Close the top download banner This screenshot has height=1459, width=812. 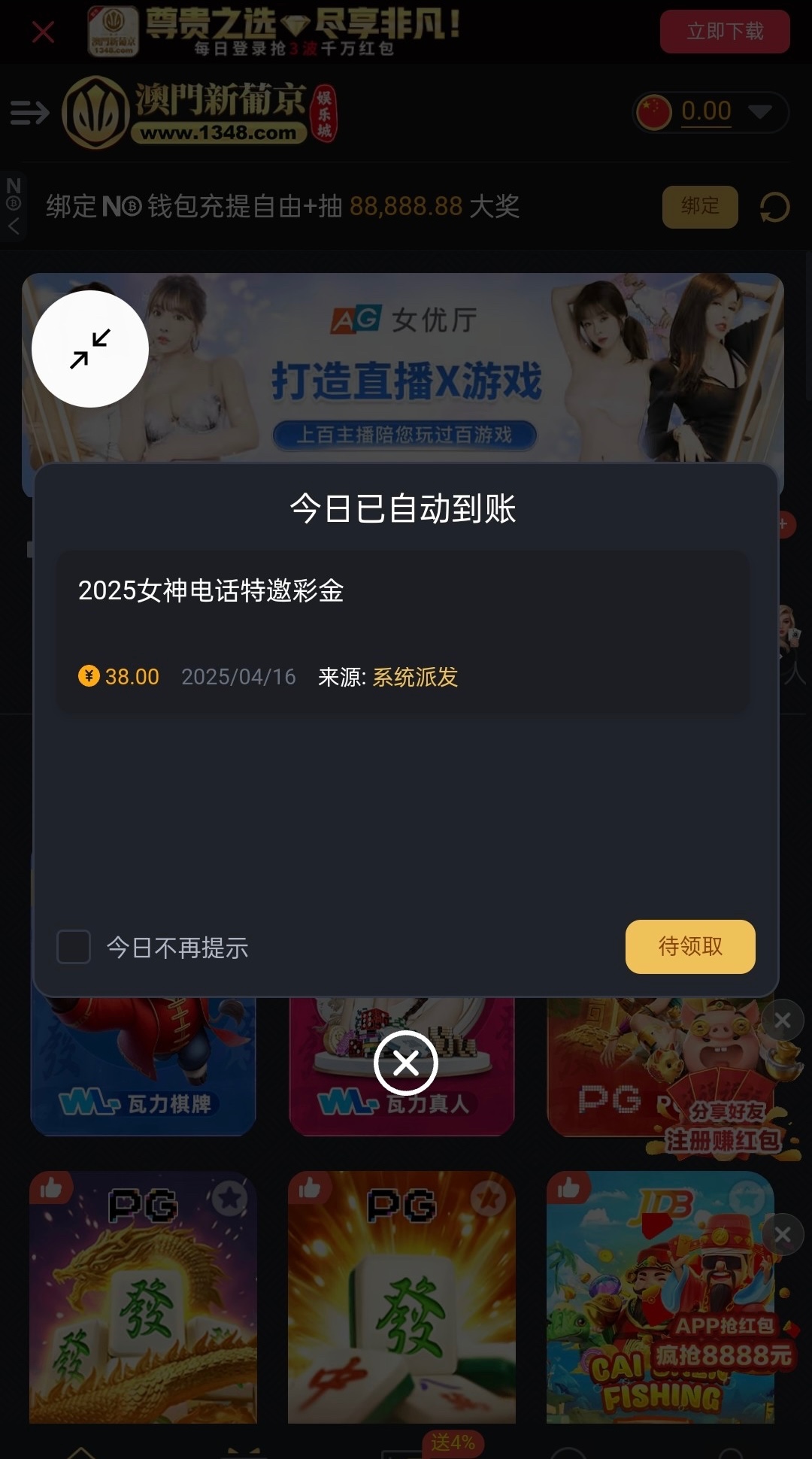point(44,32)
